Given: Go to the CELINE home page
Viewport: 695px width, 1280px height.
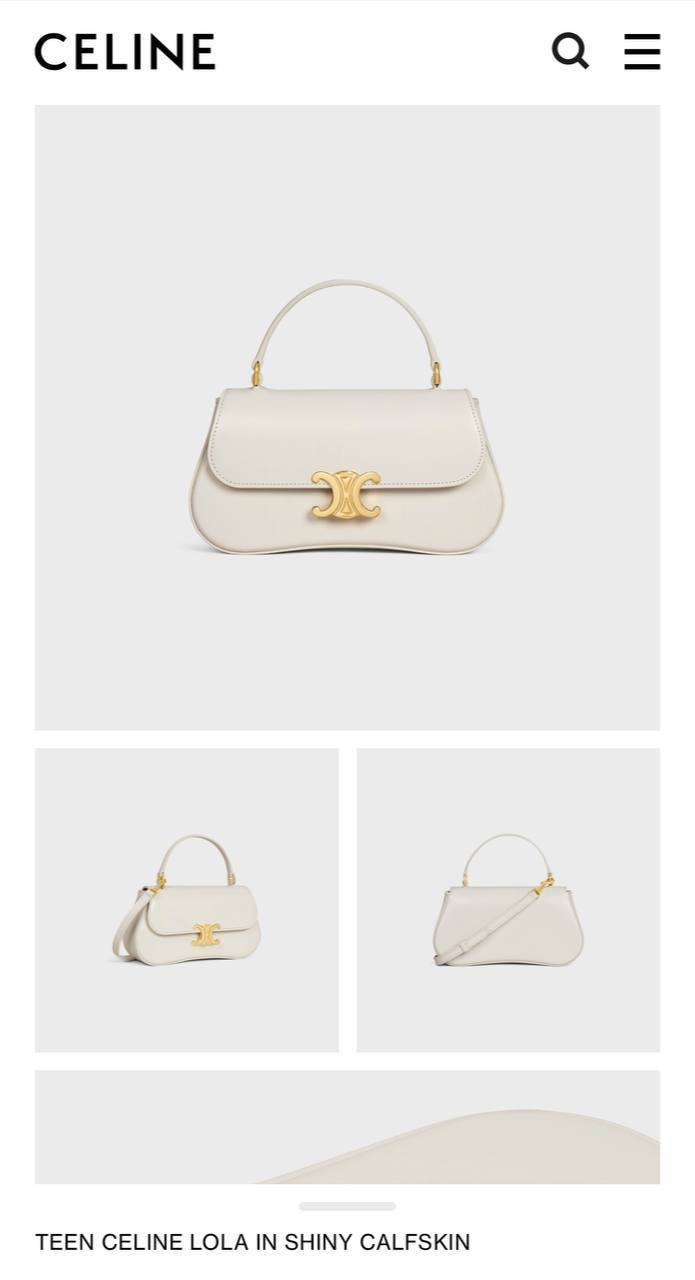Looking at the screenshot, I should (125, 52).
